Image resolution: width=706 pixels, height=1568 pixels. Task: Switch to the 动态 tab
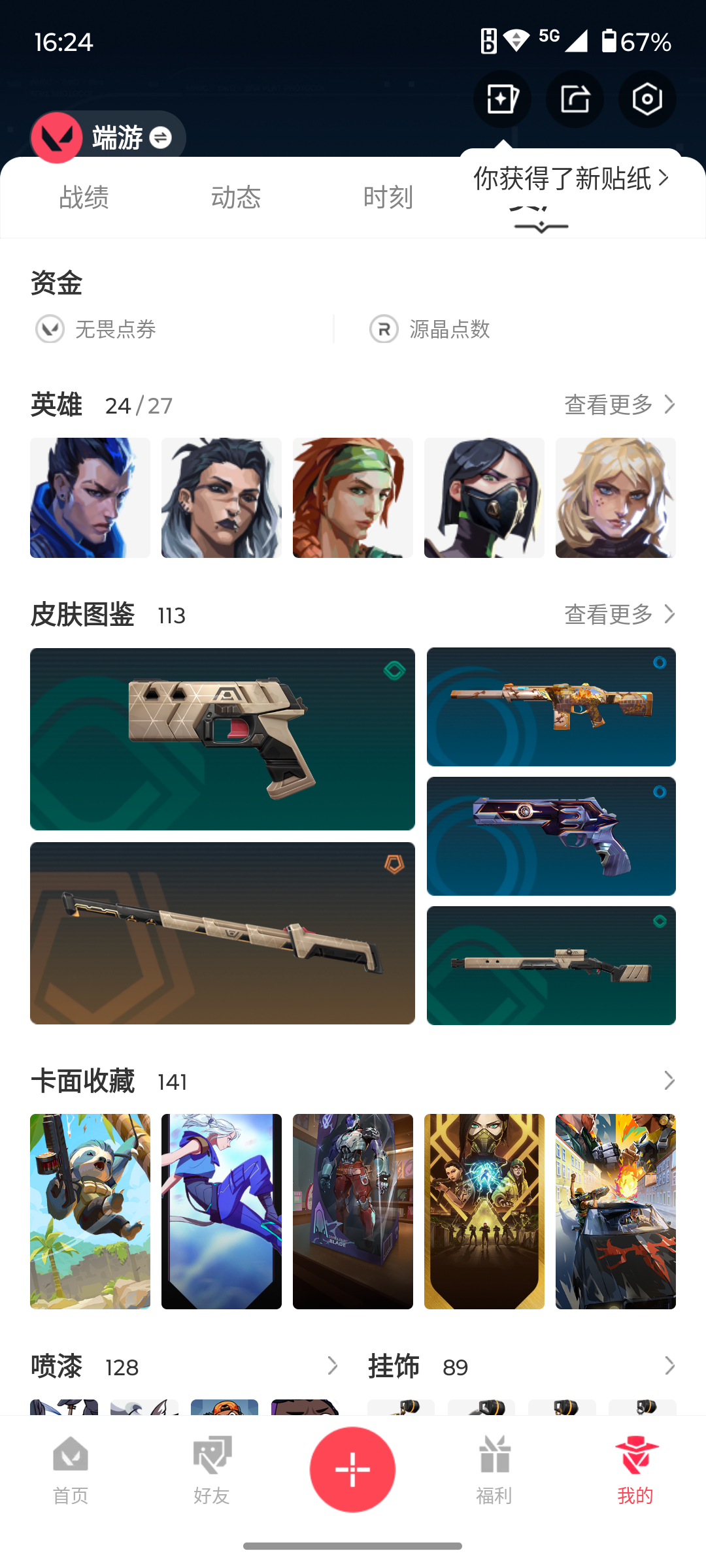236,197
